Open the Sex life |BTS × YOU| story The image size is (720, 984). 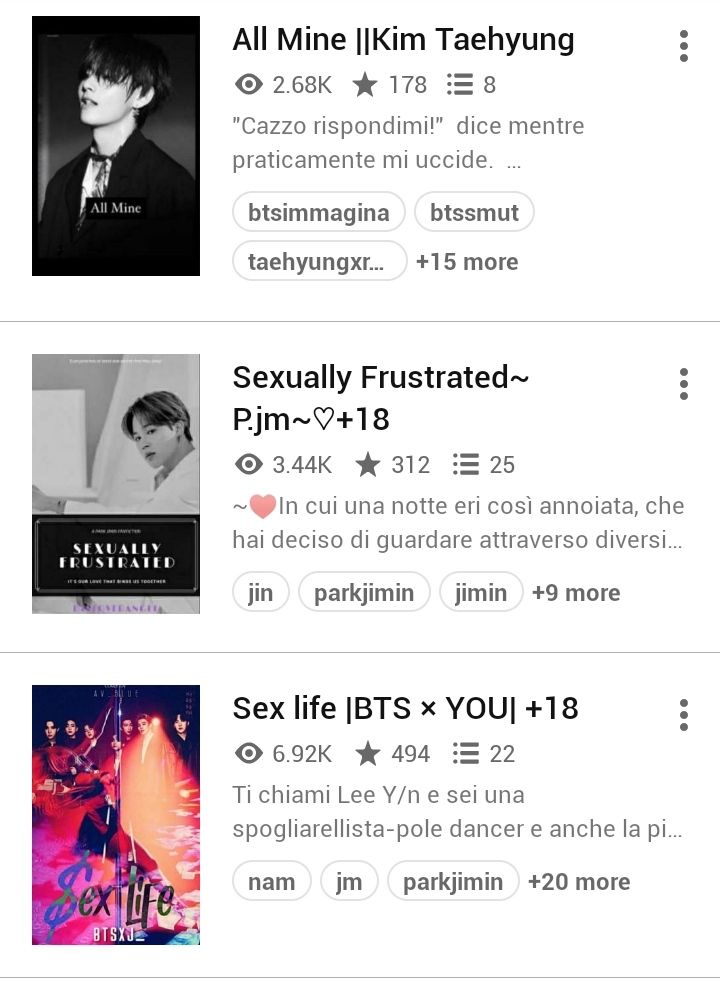click(405, 708)
